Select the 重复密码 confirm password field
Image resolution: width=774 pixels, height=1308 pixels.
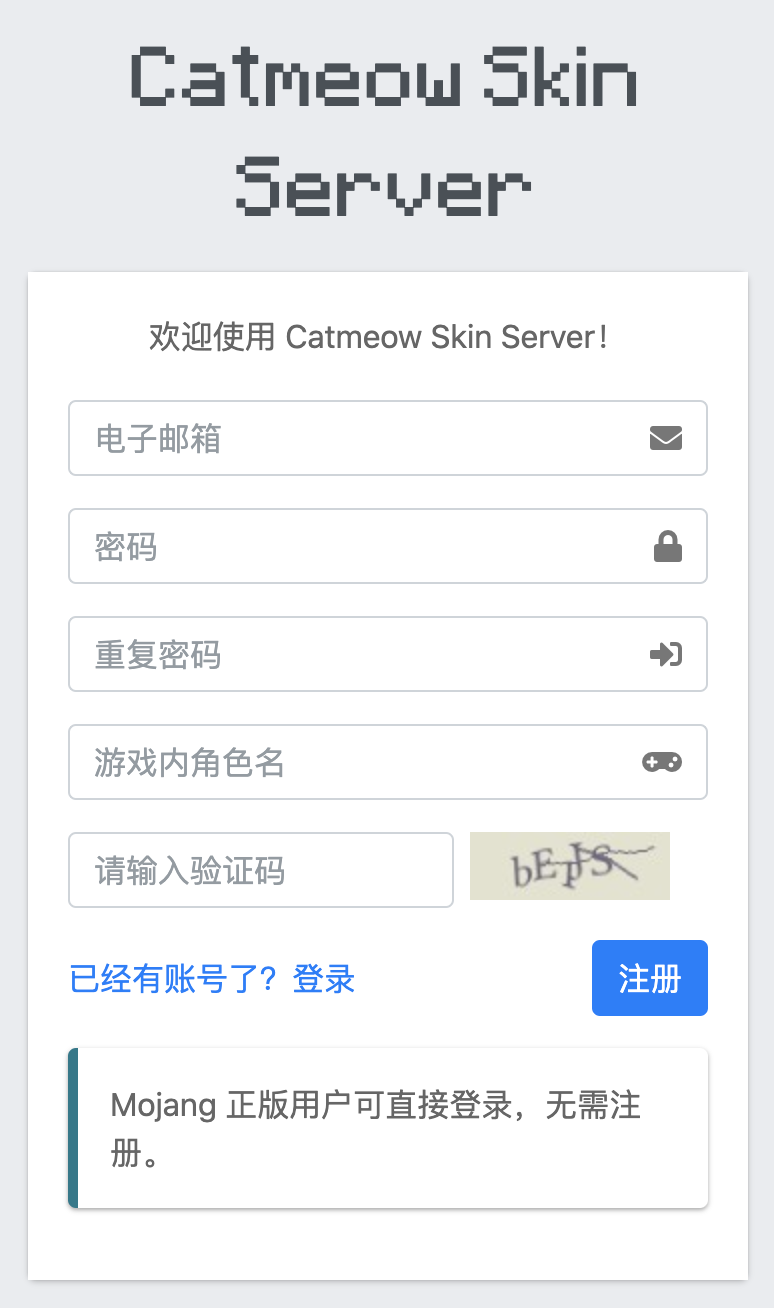[x=360, y=654]
